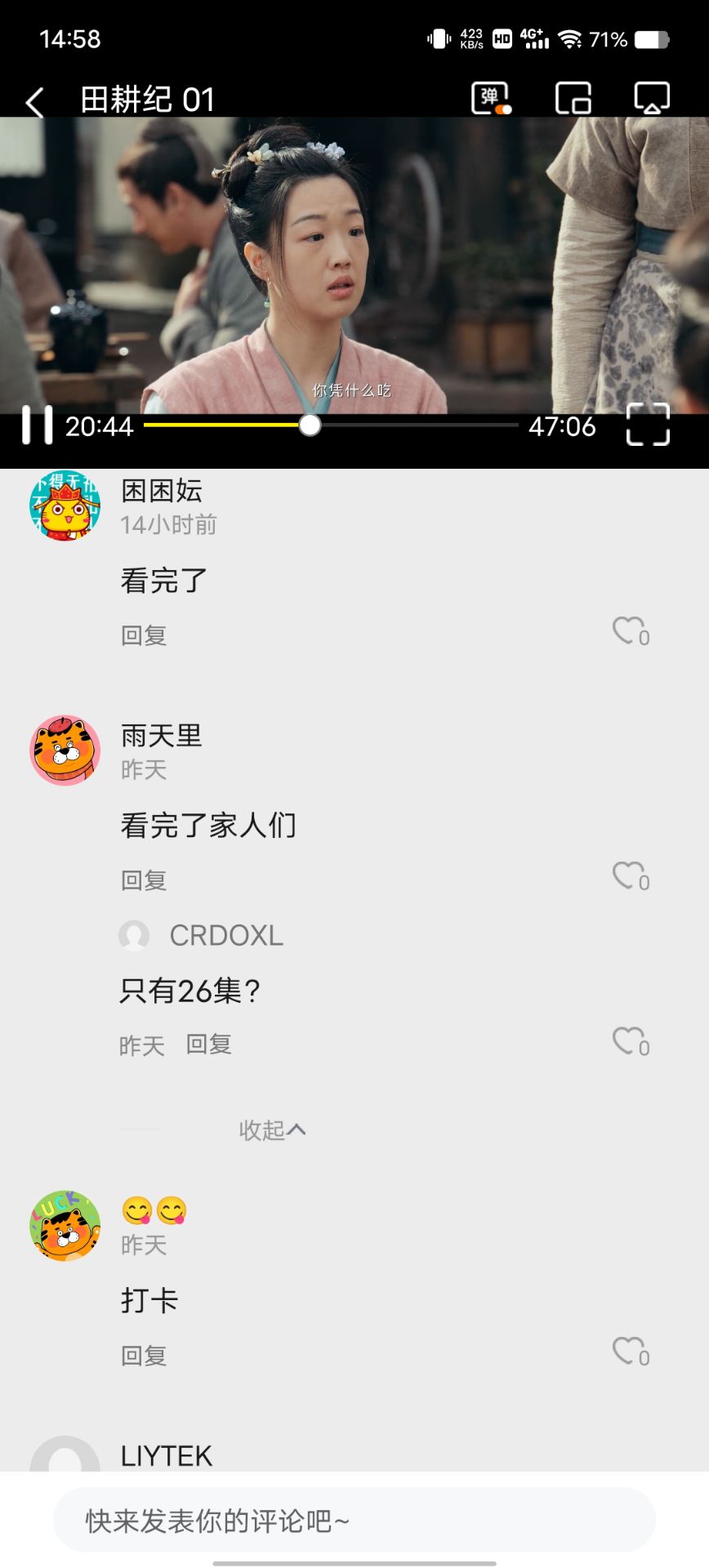Go back from 田耕纪 01
The height and width of the screenshot is (1568, 709).
point(34,102)
